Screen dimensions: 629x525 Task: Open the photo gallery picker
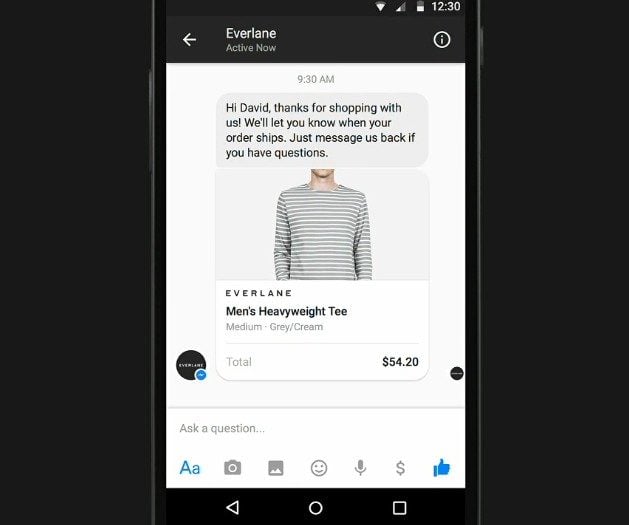276,467
